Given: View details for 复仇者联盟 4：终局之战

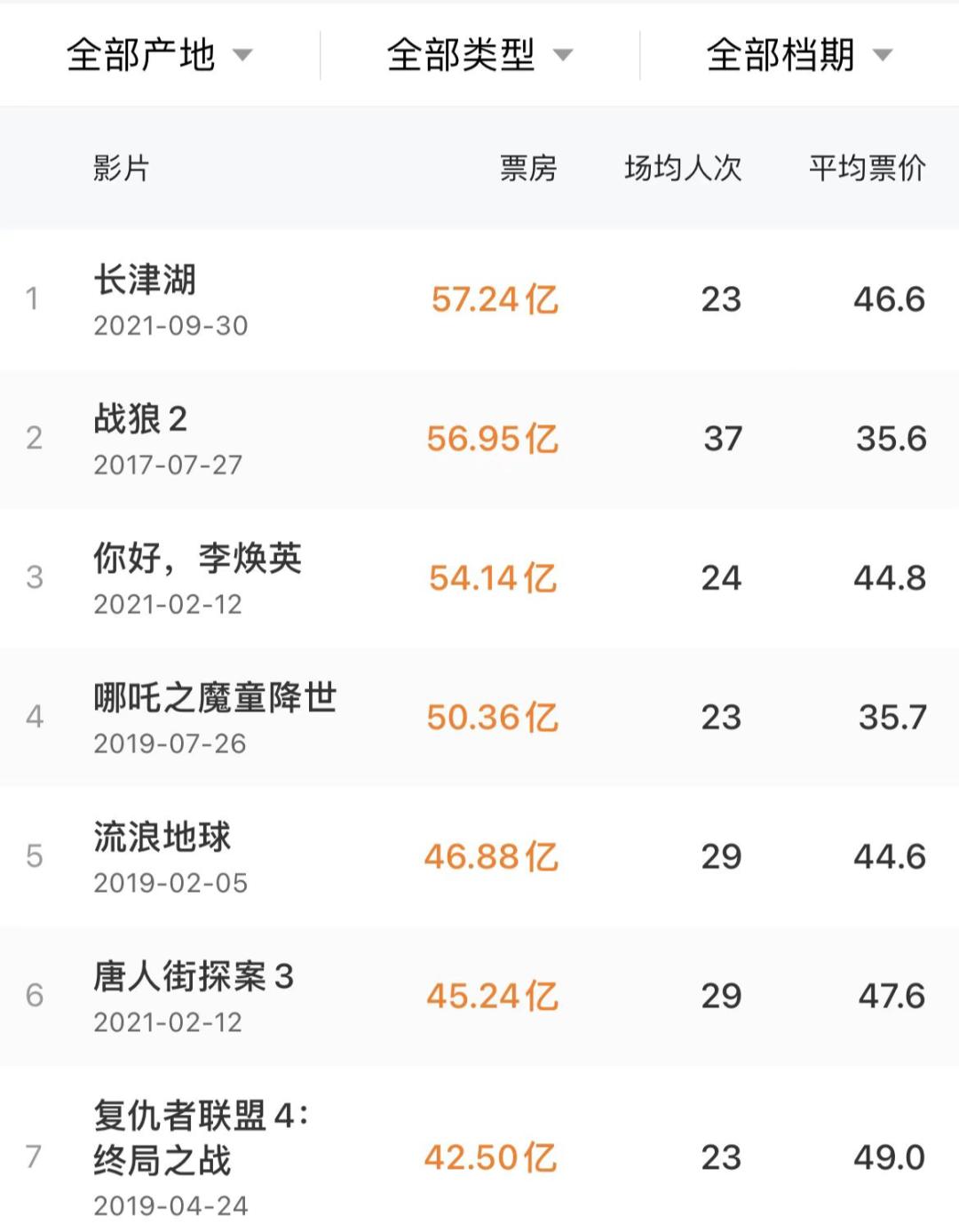Looking at the screenshot, I should pyautogui.click(x=201, y=1137).
